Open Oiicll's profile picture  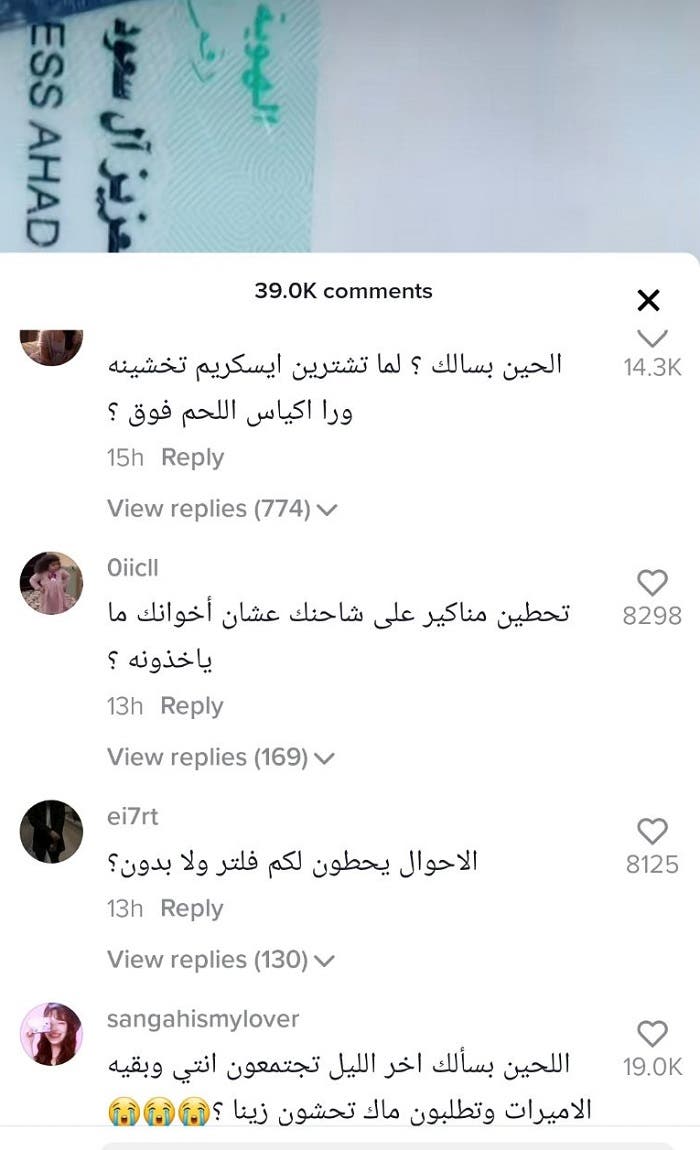[x=51, y=582]
